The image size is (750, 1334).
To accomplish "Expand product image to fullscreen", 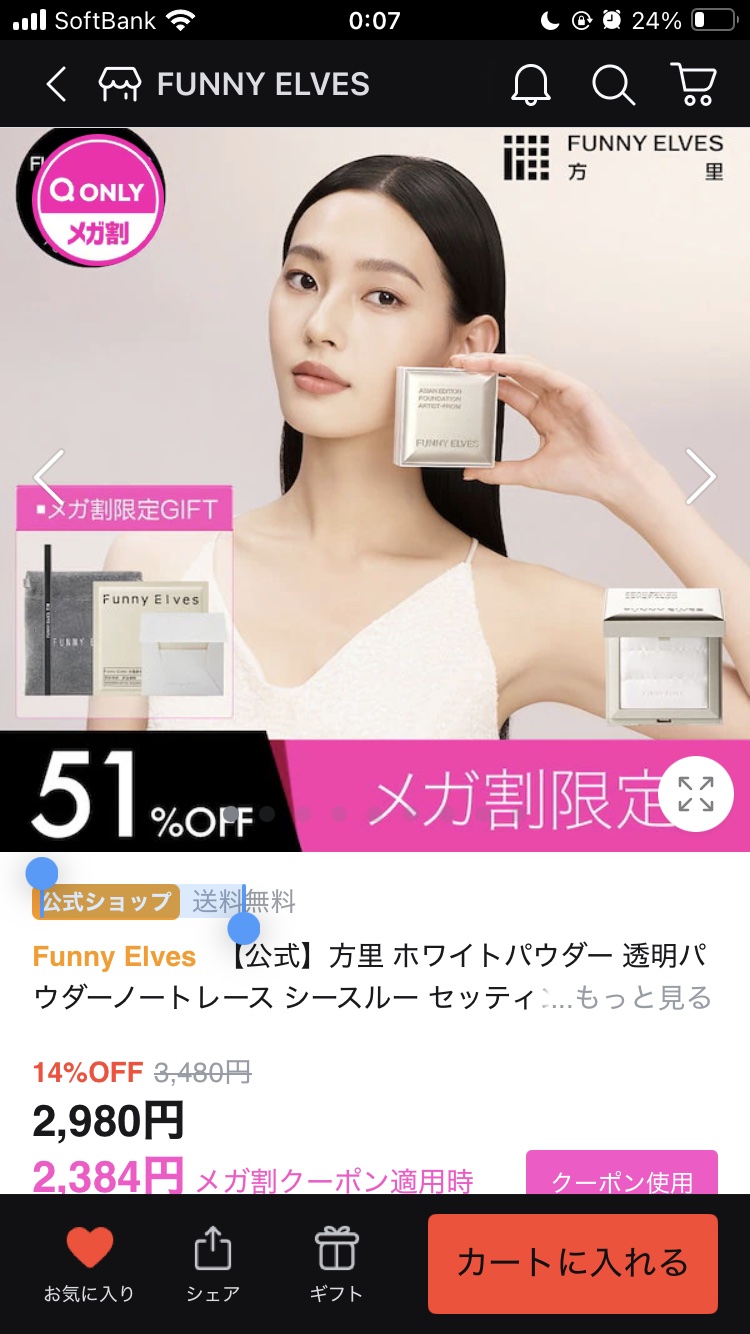I will coord(696,794).
